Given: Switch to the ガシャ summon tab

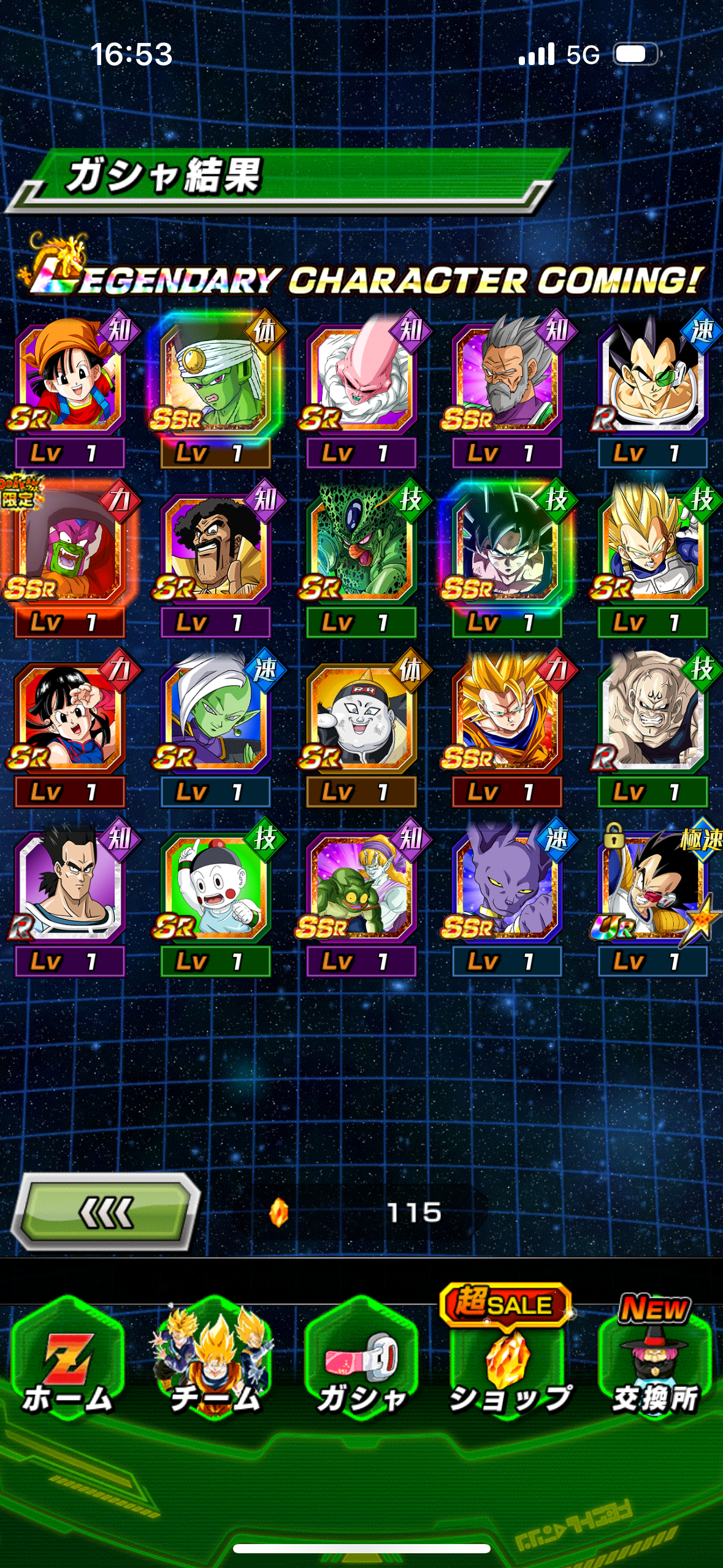Looking at the screenshot, I should point(361,1360).
